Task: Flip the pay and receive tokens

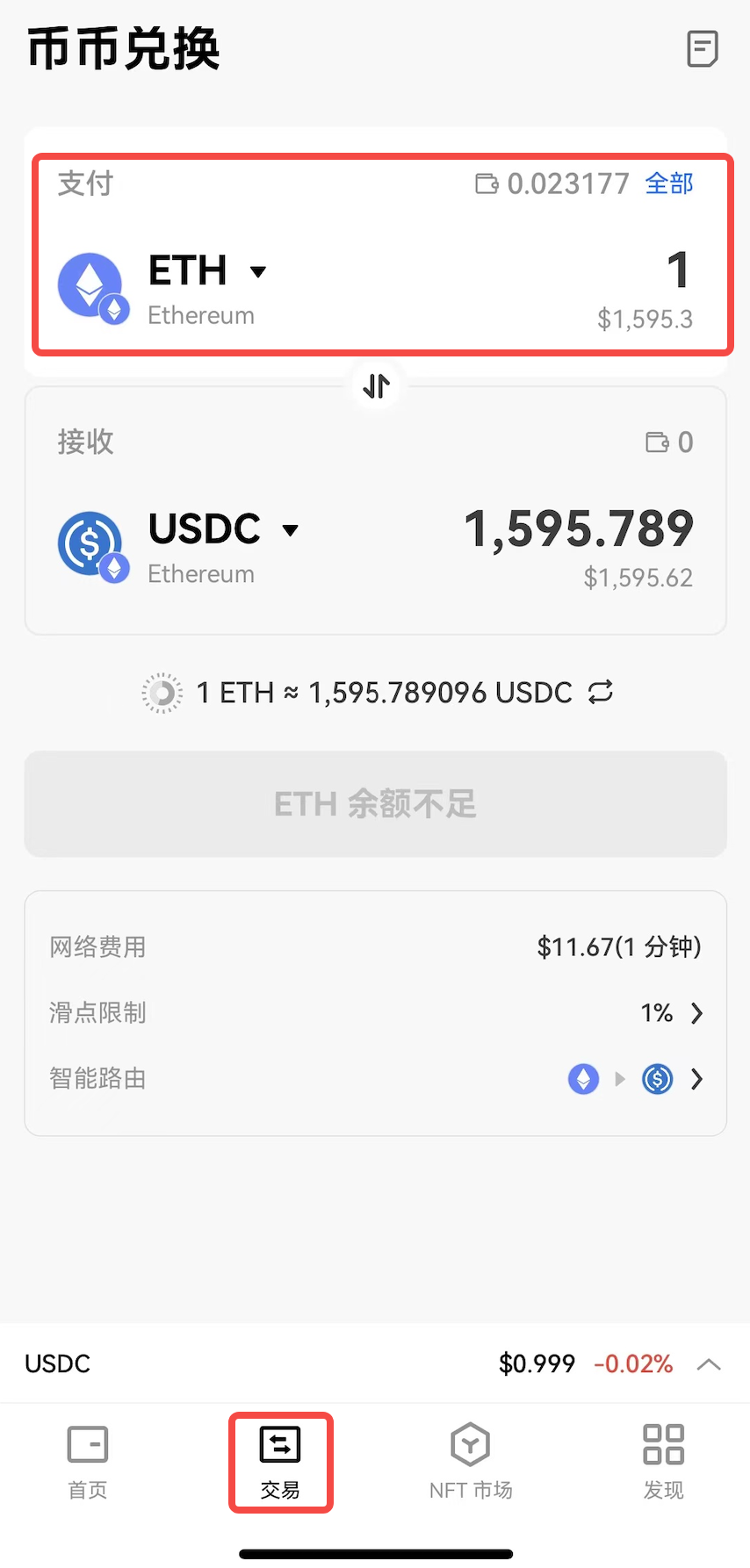Action: coord(376,386)
